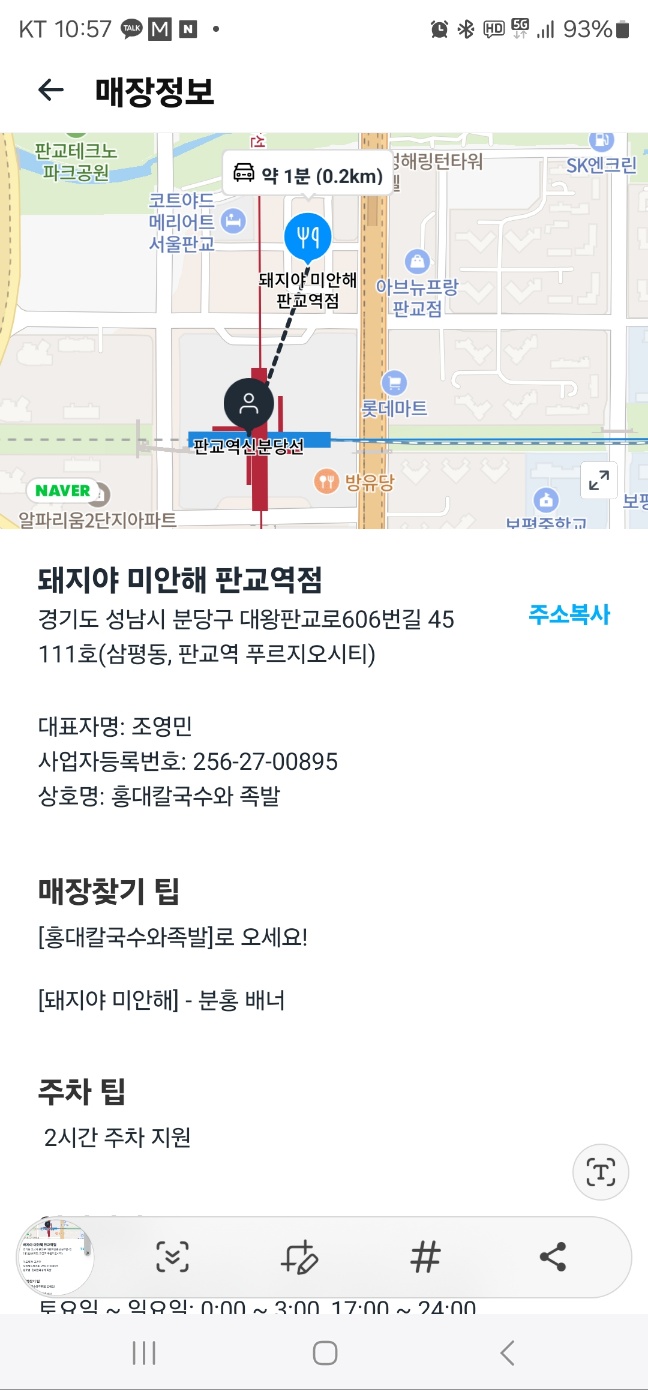Copy the address with 주소복사
Screen dimensions: 648x1390
click(569, 615)
